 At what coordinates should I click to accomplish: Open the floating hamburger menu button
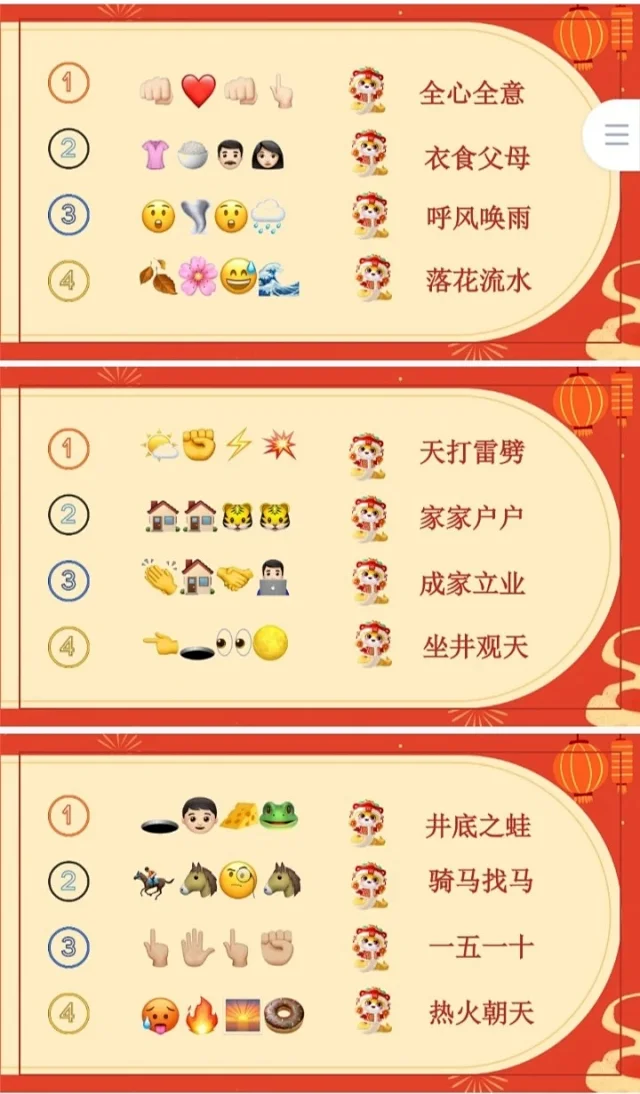(616, 136)
